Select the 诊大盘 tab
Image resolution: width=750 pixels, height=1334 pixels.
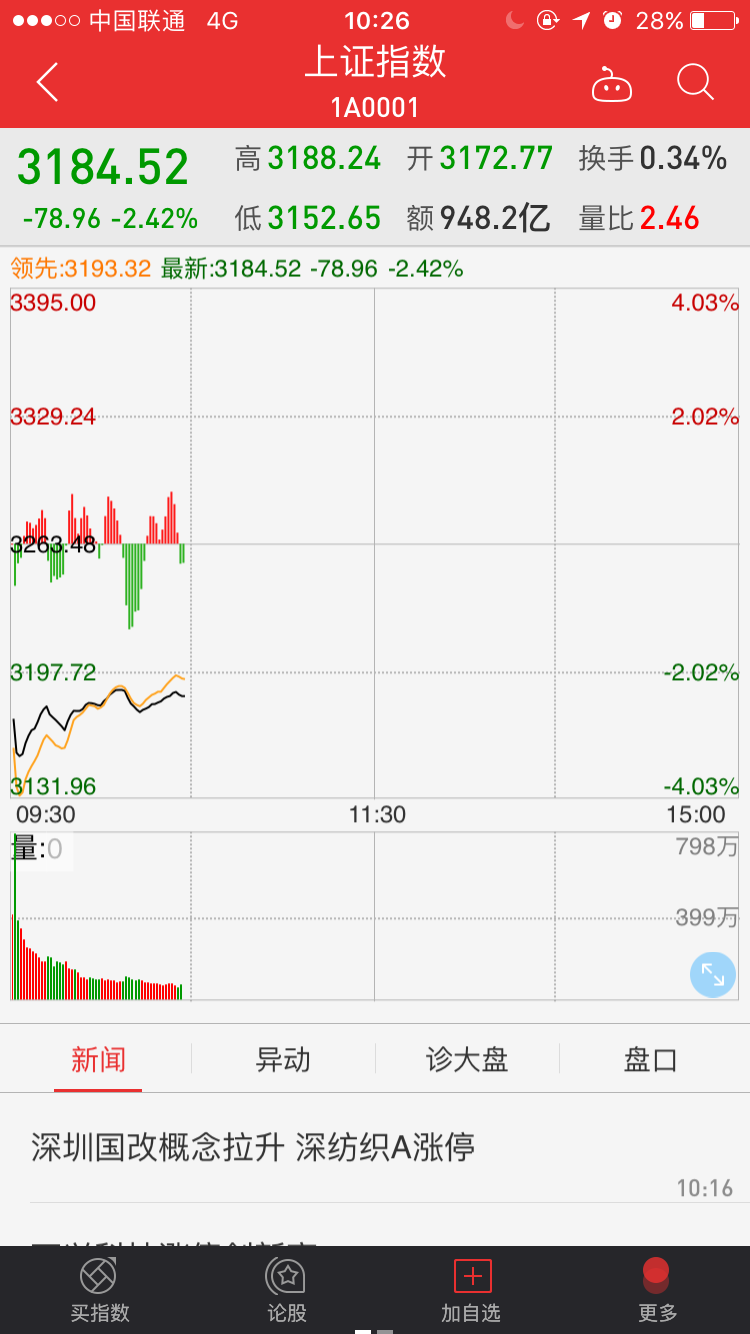coord(467,1060)
